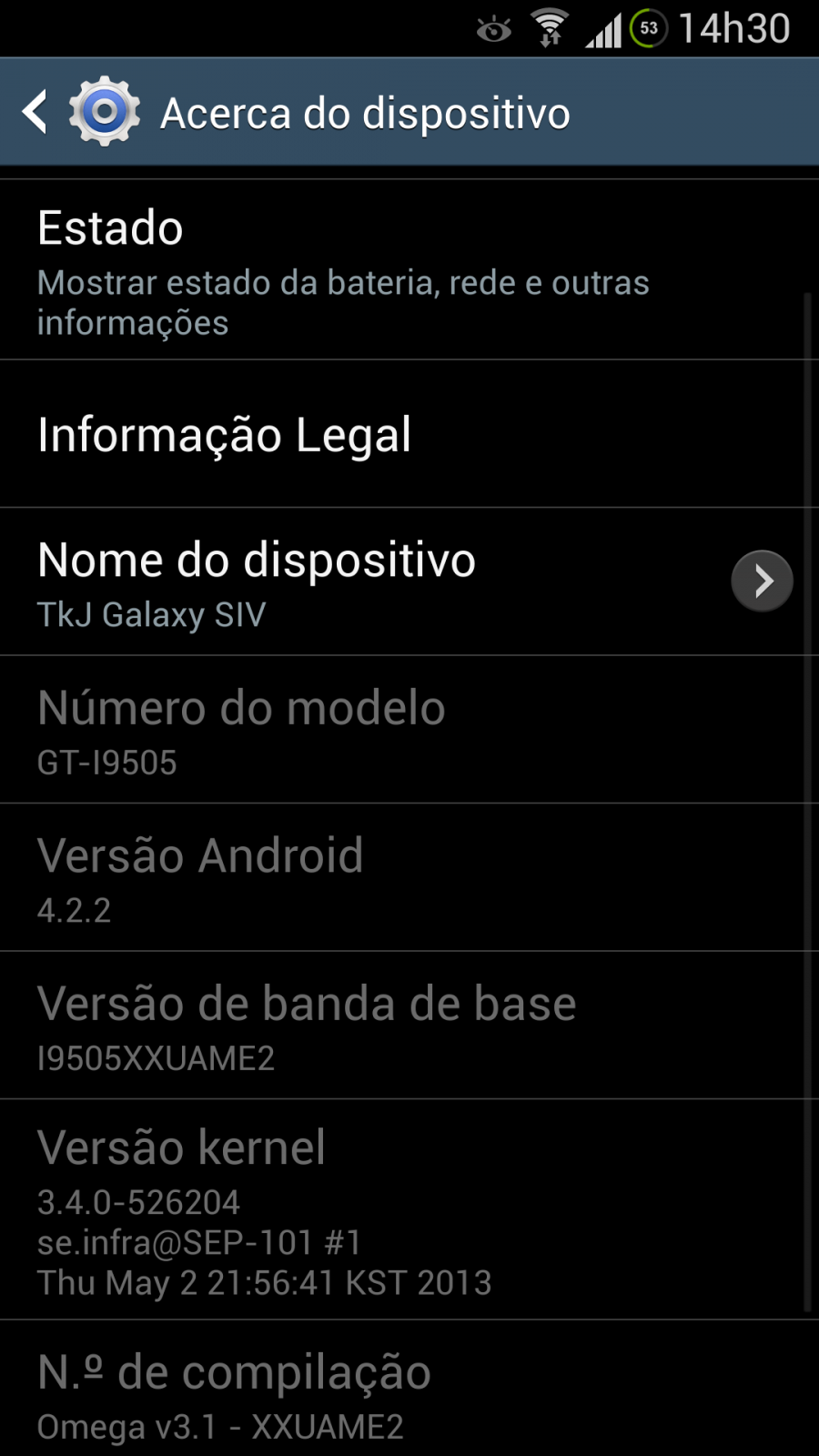
Task: Open Informação Legal
Action: (x=403, y=434)
